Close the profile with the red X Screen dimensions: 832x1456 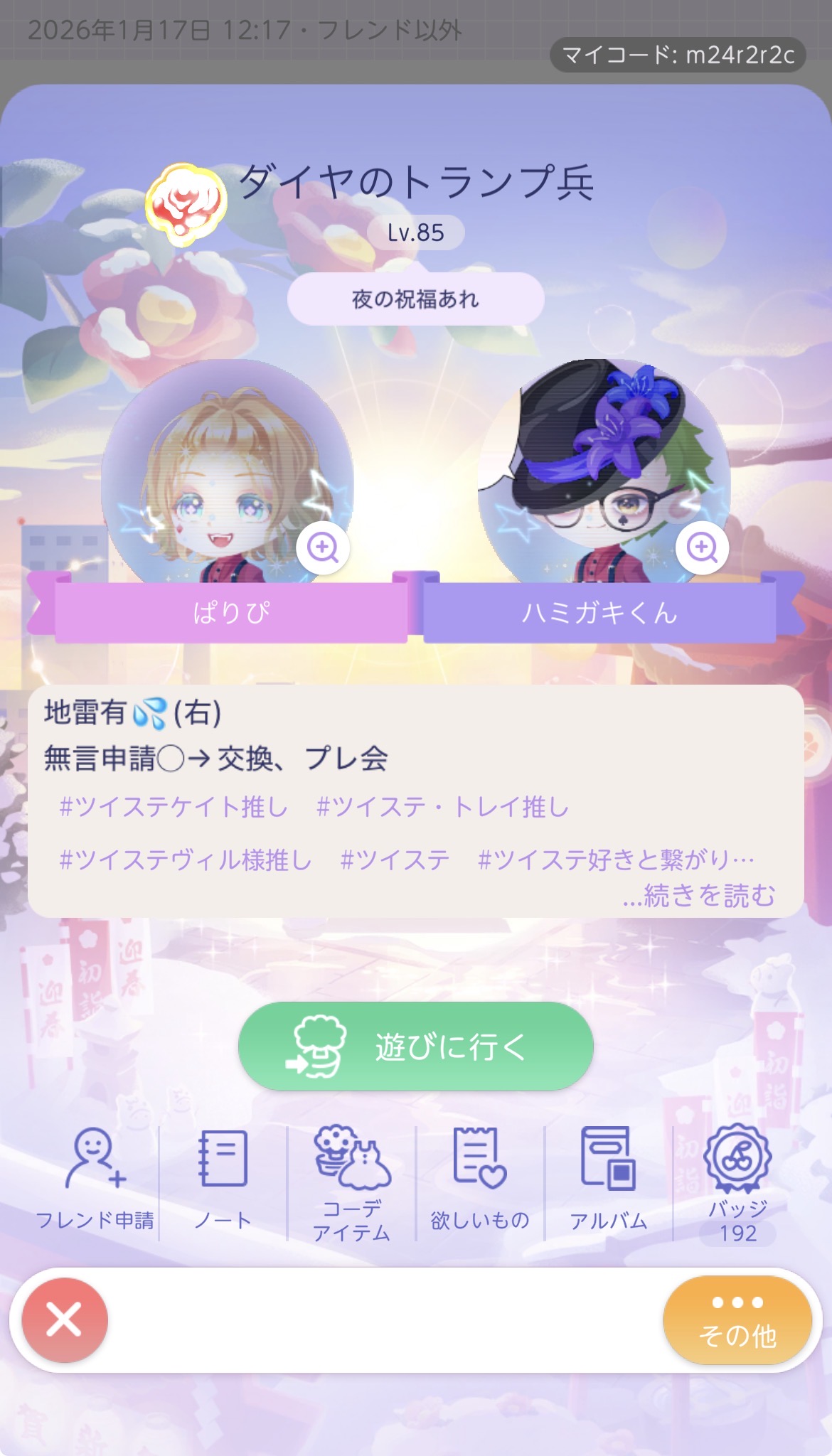65,1320
